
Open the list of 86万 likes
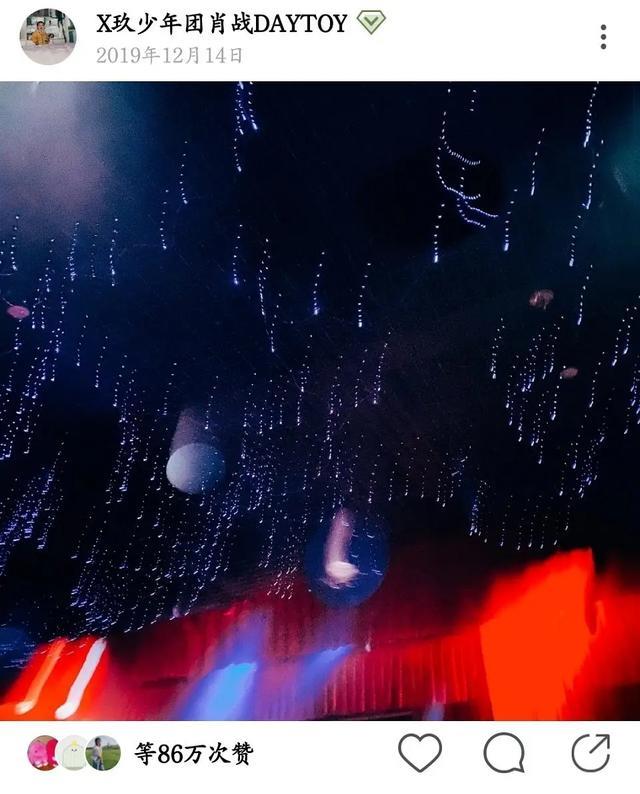[x=194, y=753]
